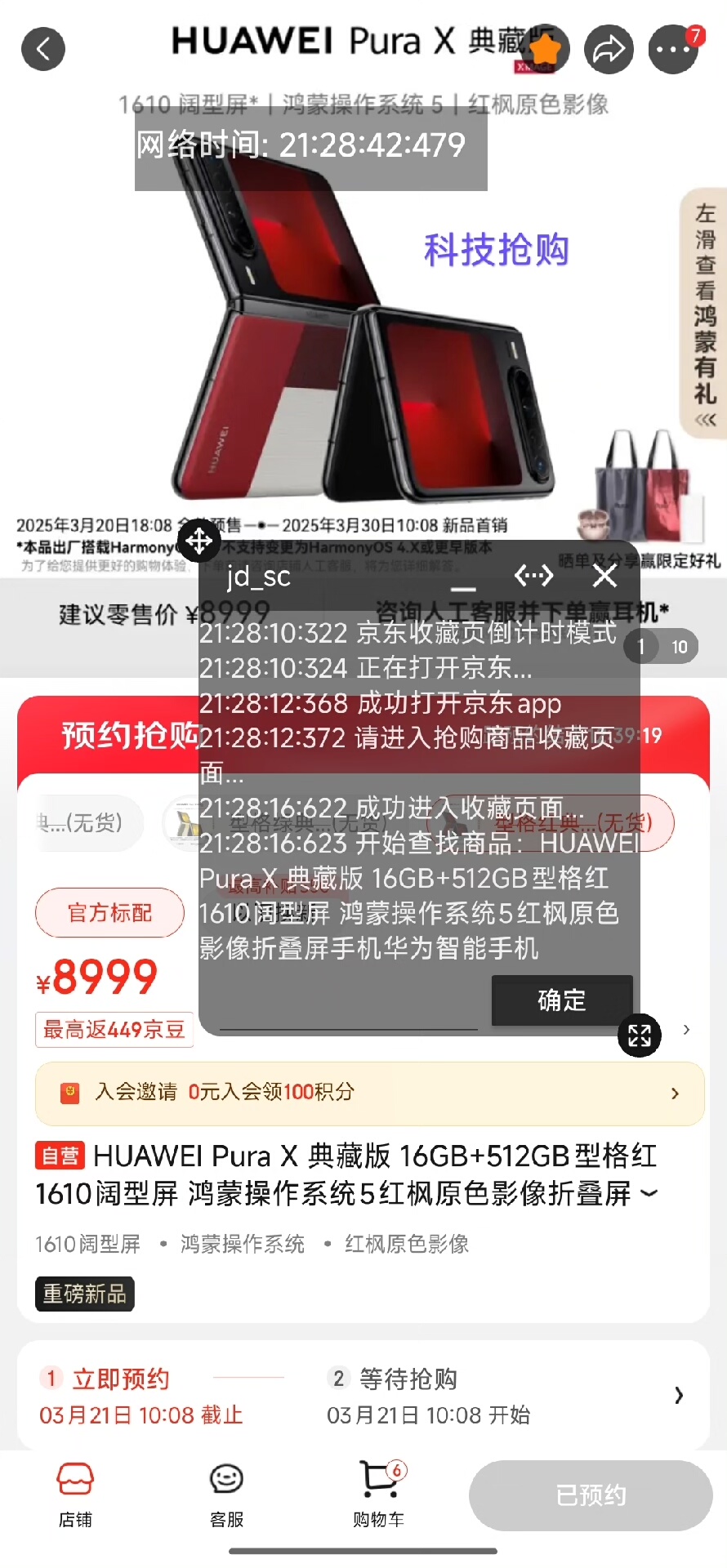Open the 入会邀请 membership banner
727x1568 pixels.
pos(369,1093)
